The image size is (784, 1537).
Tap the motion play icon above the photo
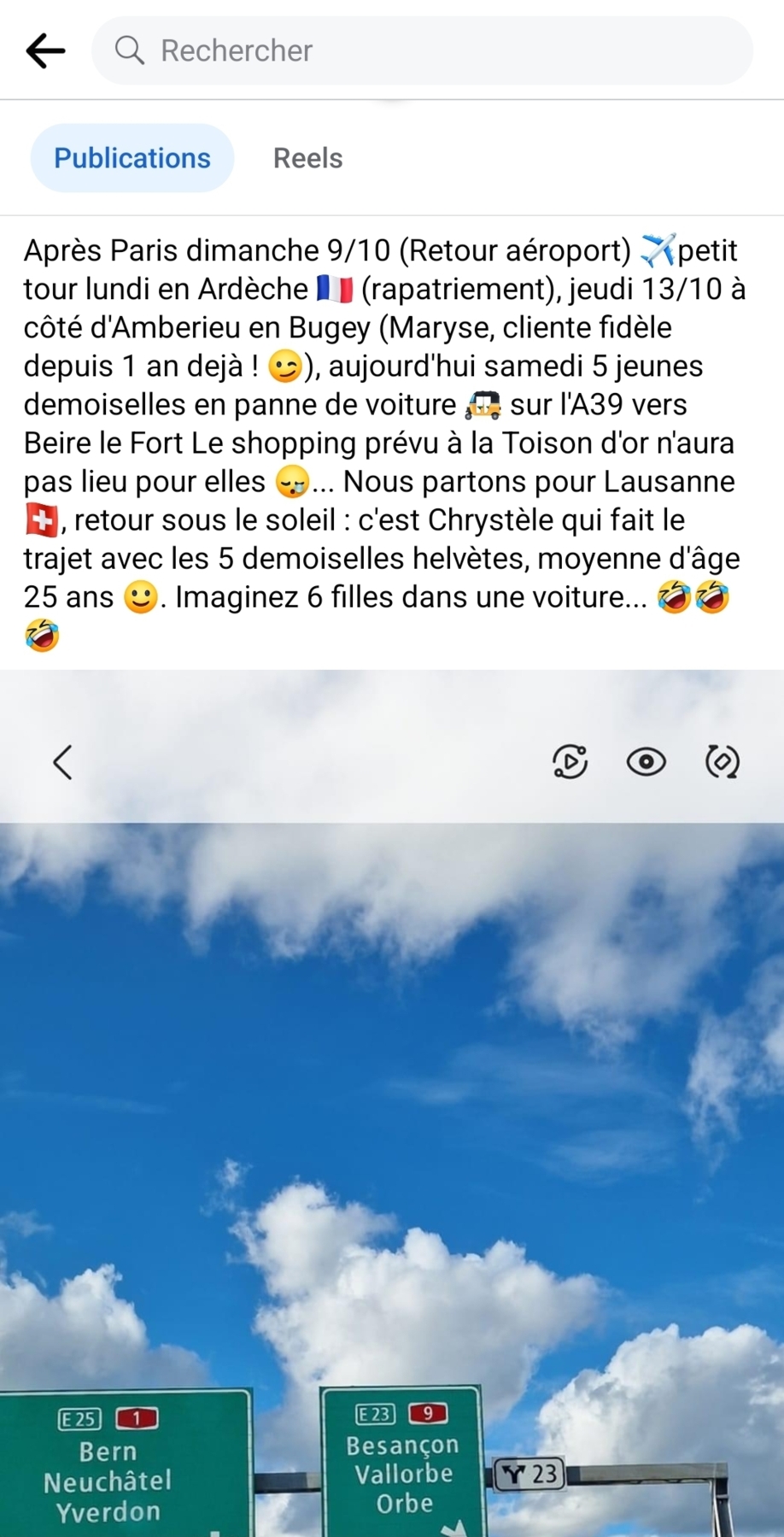[570, 762]
